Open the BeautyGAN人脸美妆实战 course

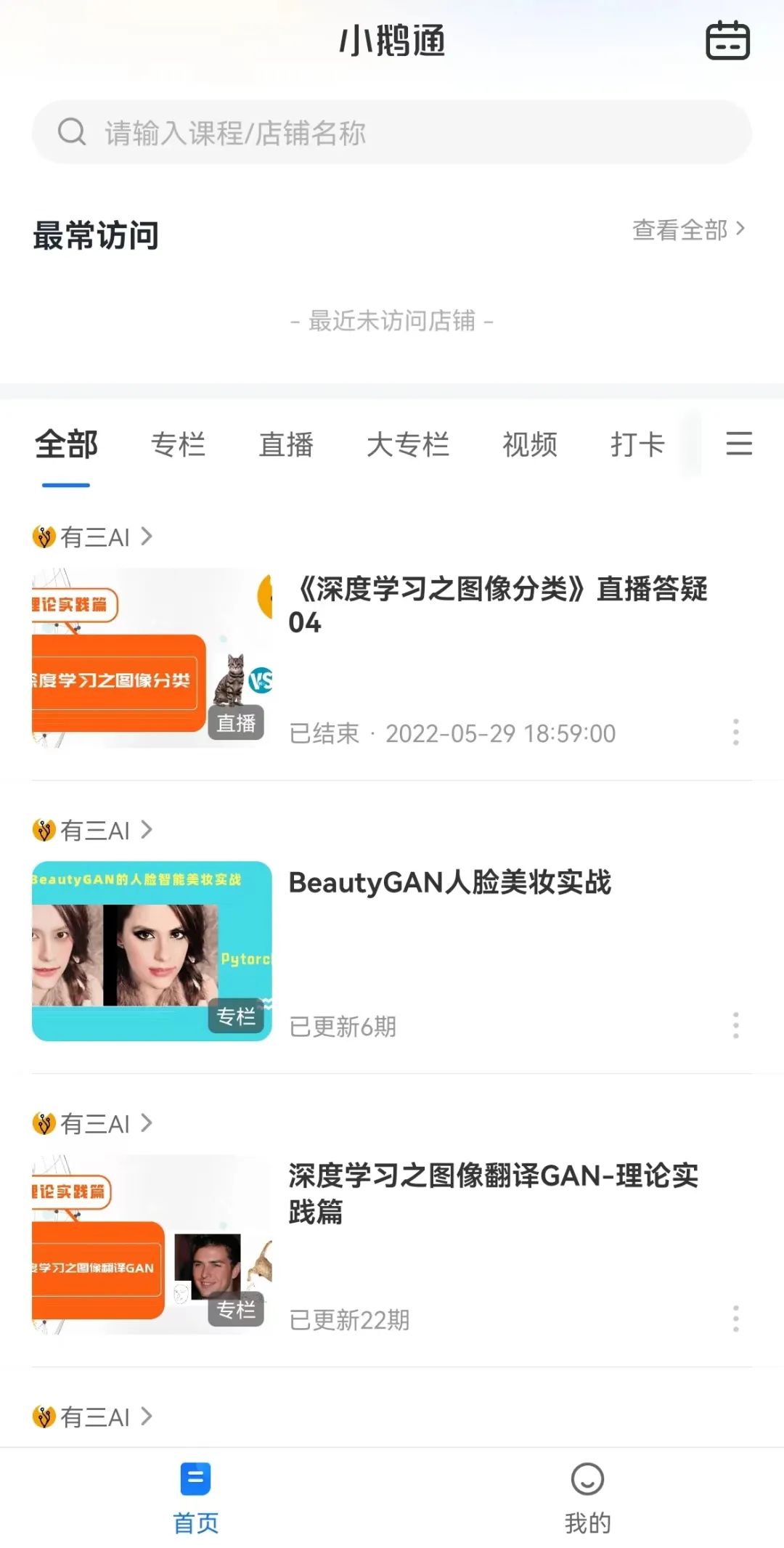450,883
